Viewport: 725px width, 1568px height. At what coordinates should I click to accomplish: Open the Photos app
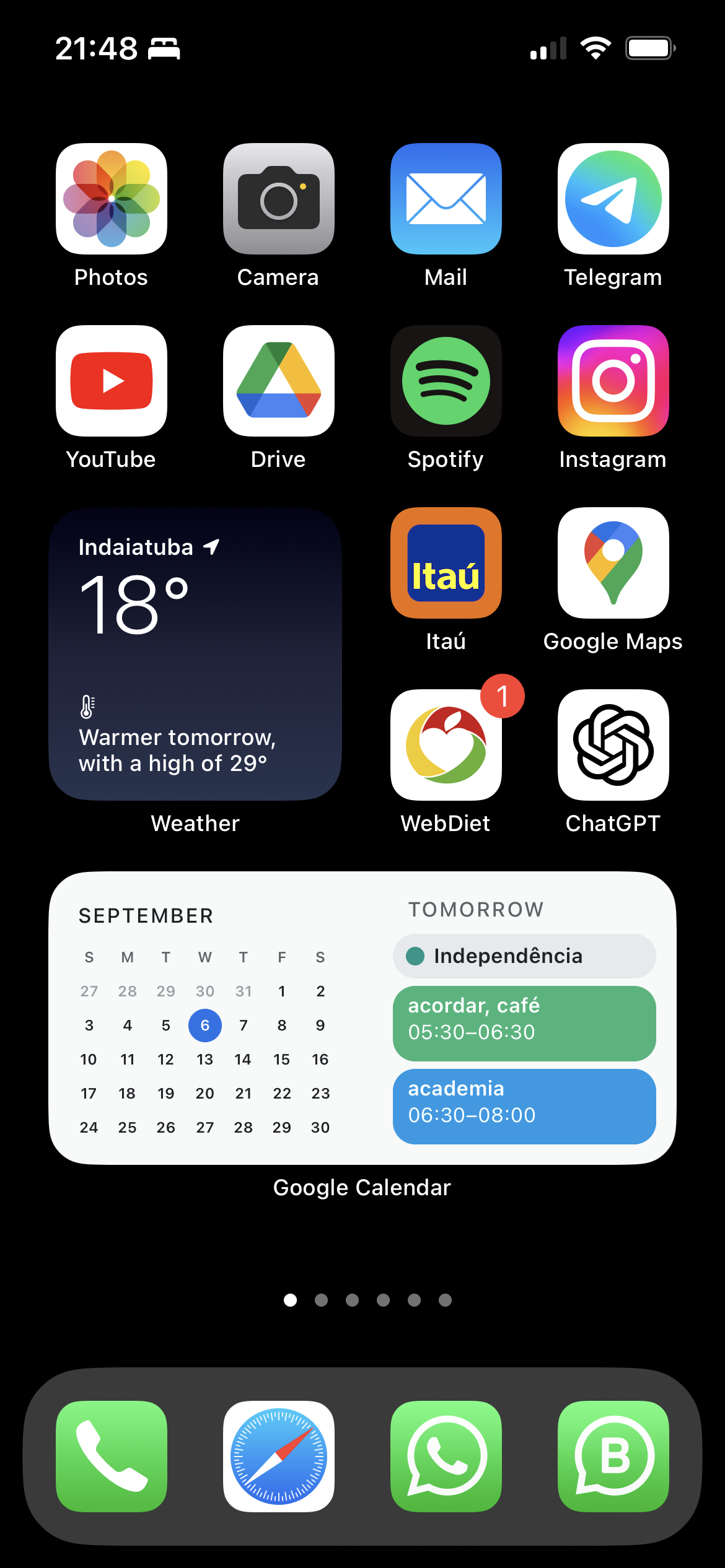(x=112, y=199)
